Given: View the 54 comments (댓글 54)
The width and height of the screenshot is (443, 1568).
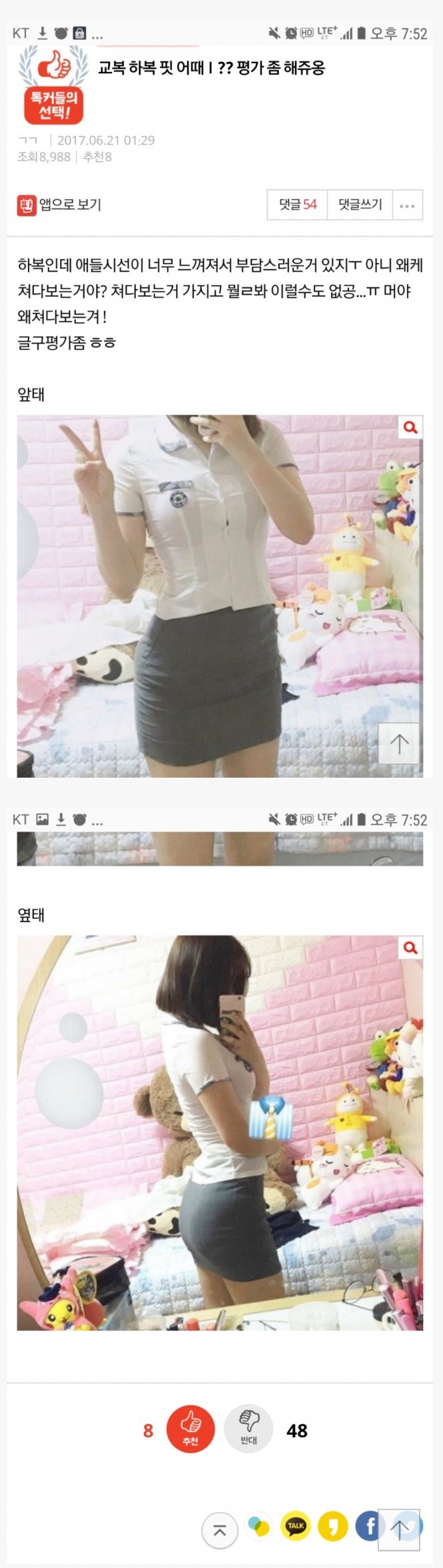Looking at the screenshot, I should [297, 204].
